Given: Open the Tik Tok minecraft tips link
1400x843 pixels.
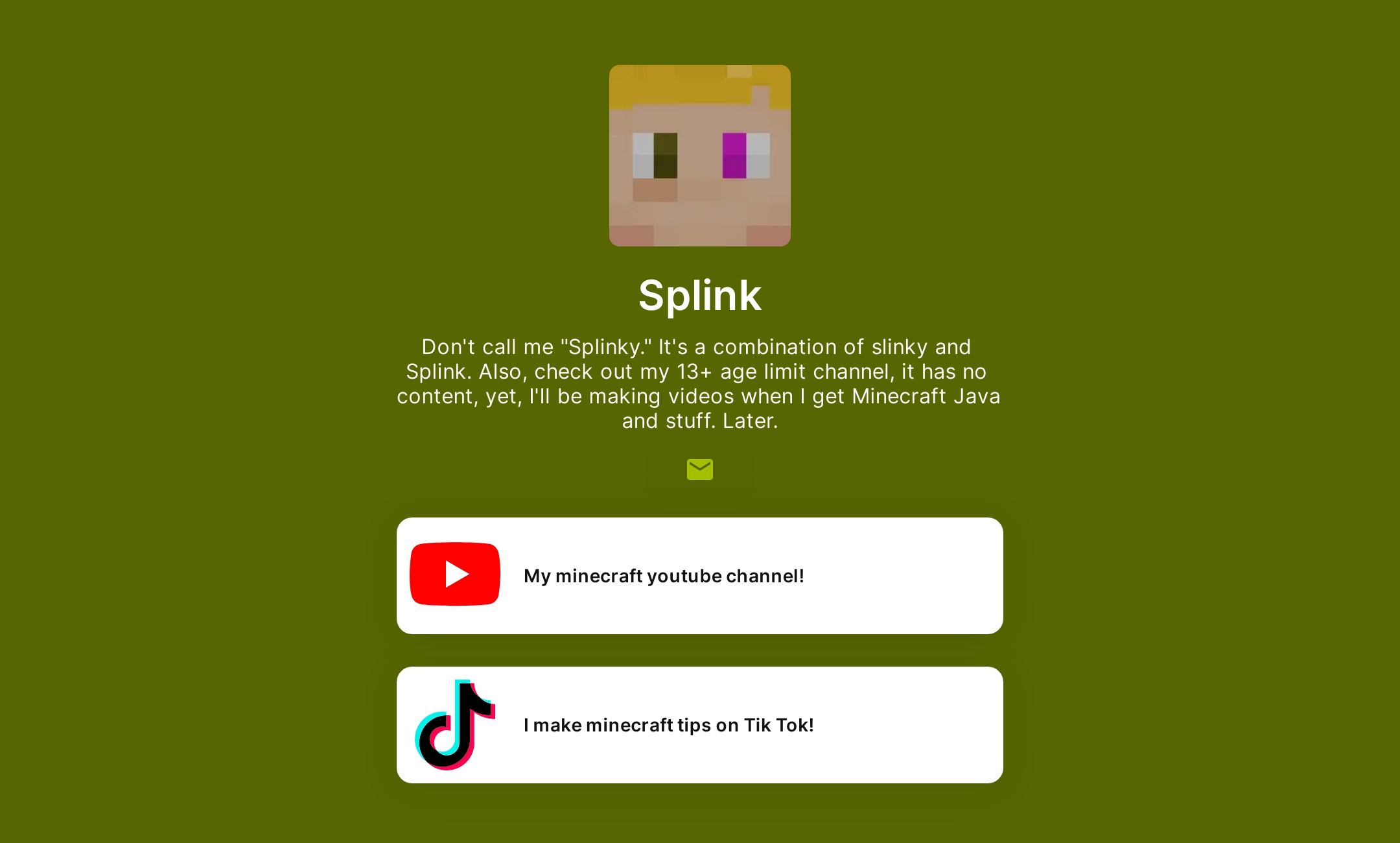Looking at the screenshot, I should [x=699, y=725].
